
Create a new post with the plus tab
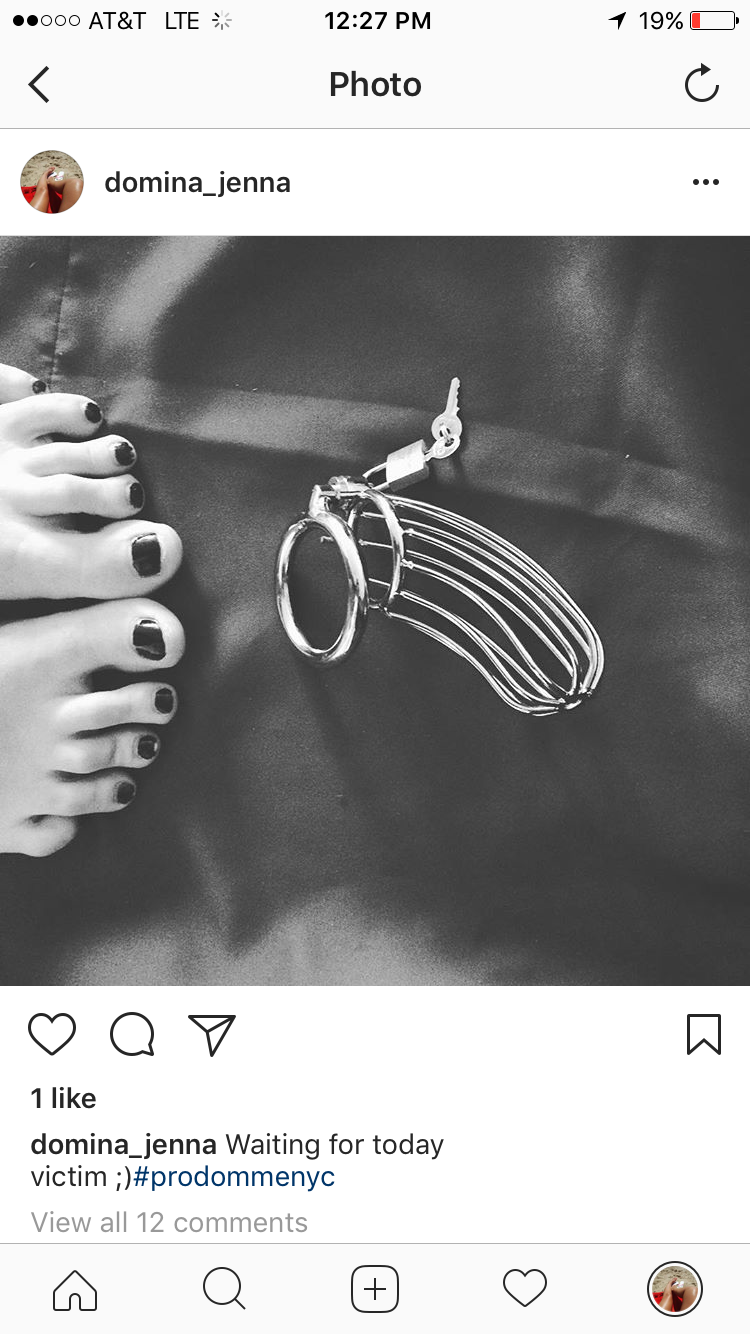tap(375, 1289)
